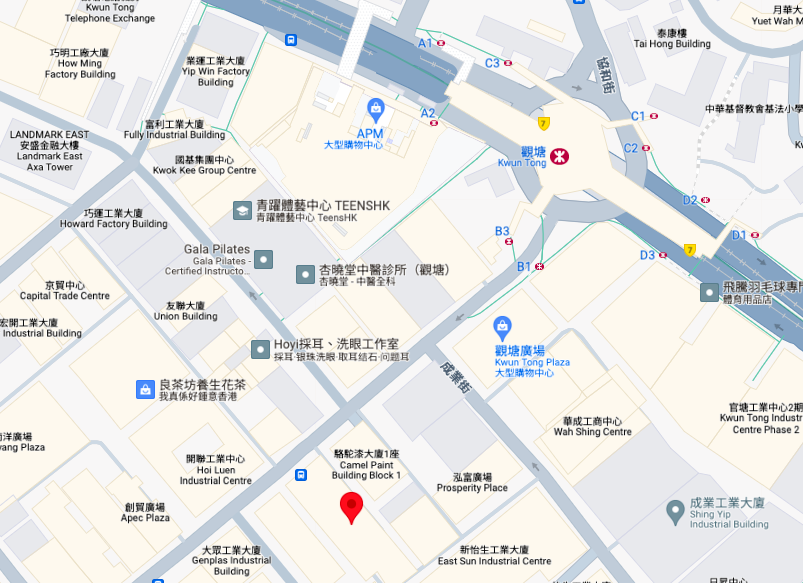This screenshot has width=803, height=583.
Task: Open the Kwun Tong Plaza shopping pin
Action: (502, 326)
